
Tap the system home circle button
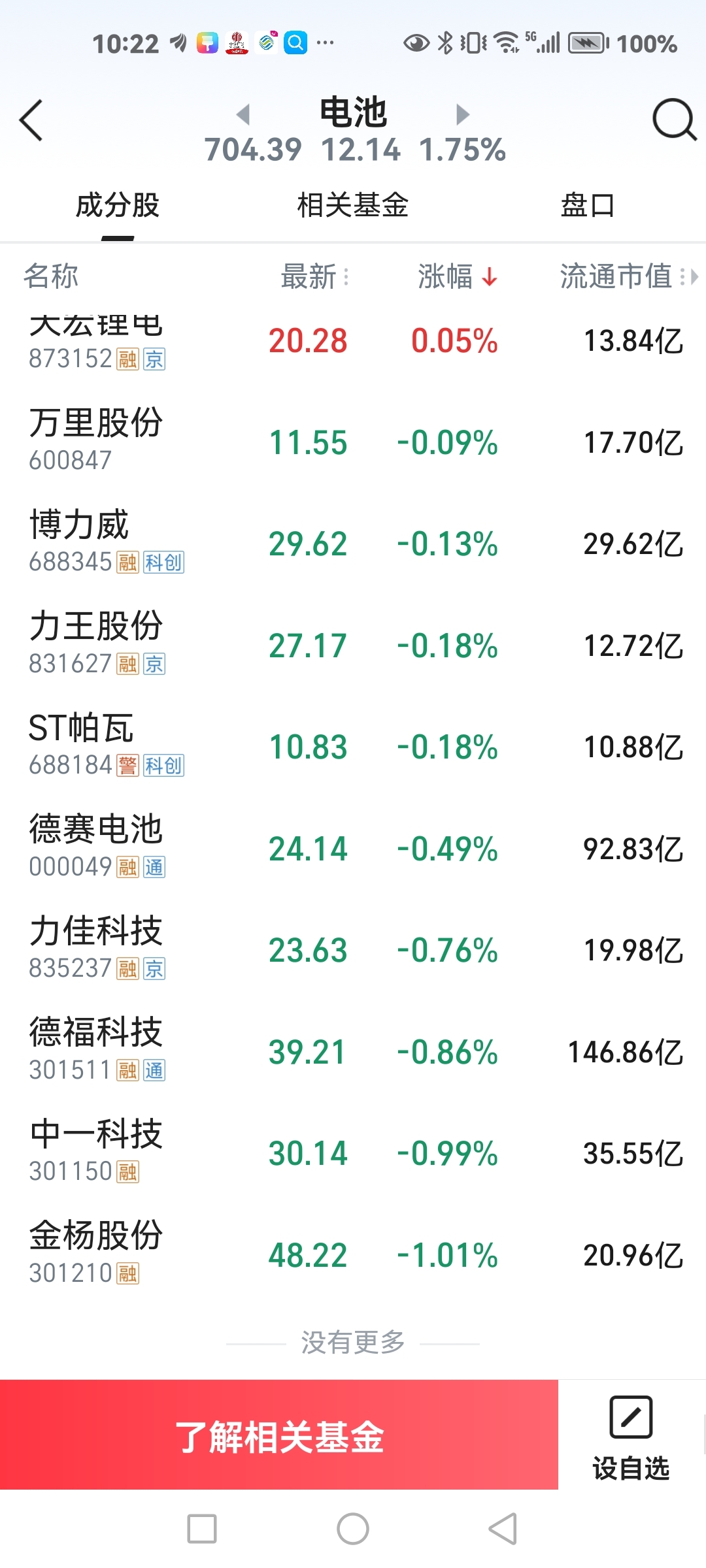click(353, 1529)
